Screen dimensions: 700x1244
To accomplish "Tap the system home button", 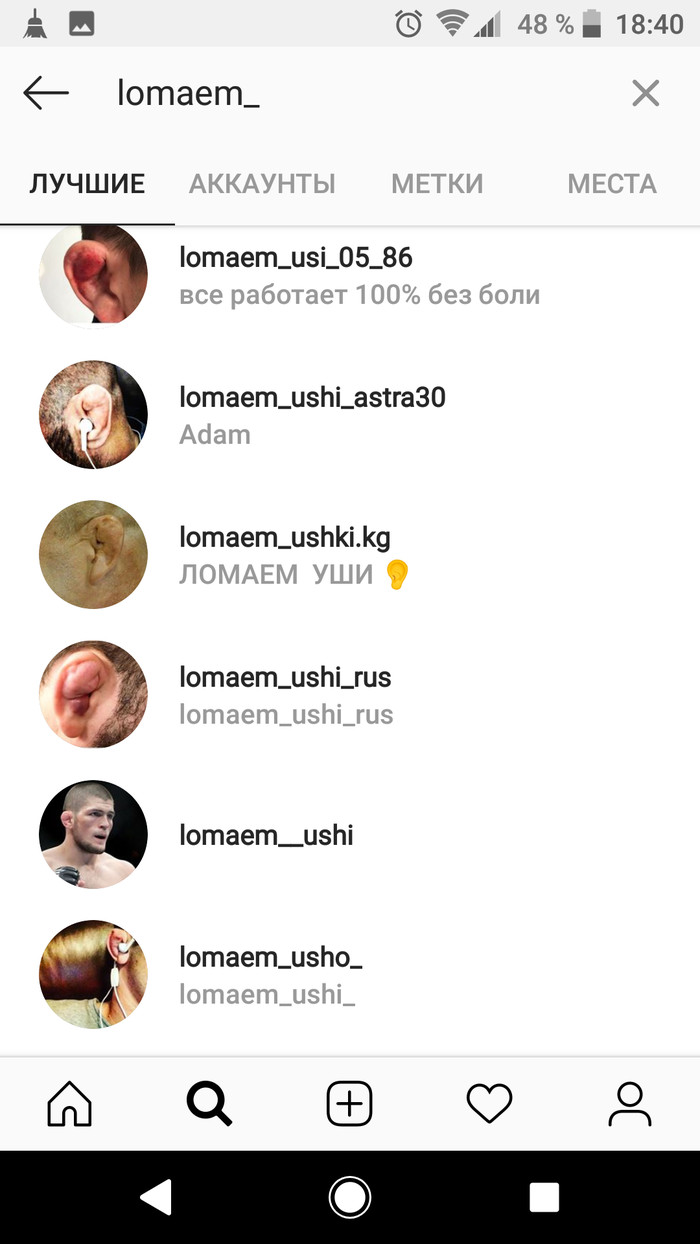I will click(x=350, y=1197).
